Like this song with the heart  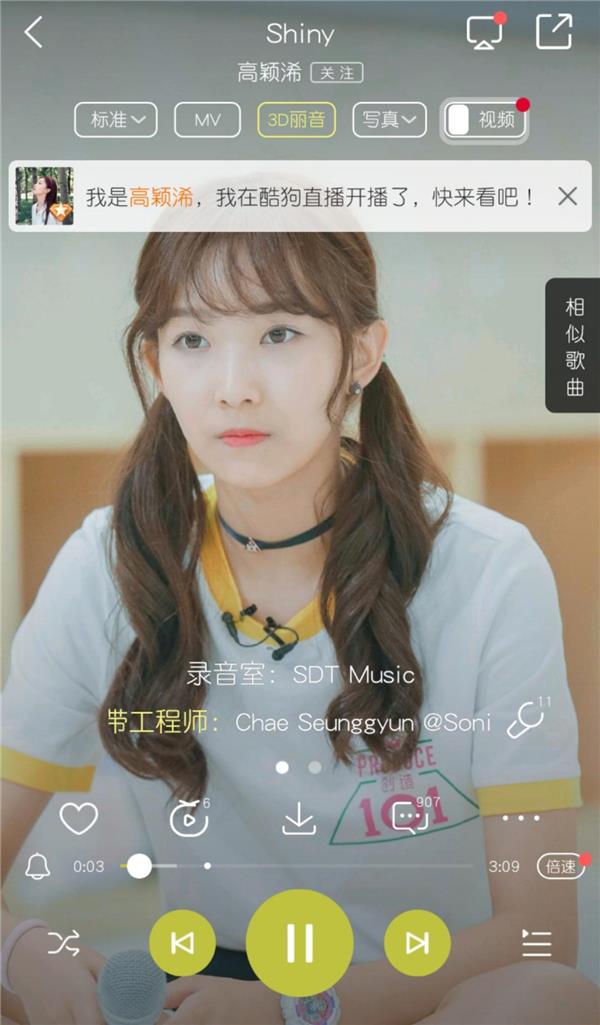click(x=78, y=819)
